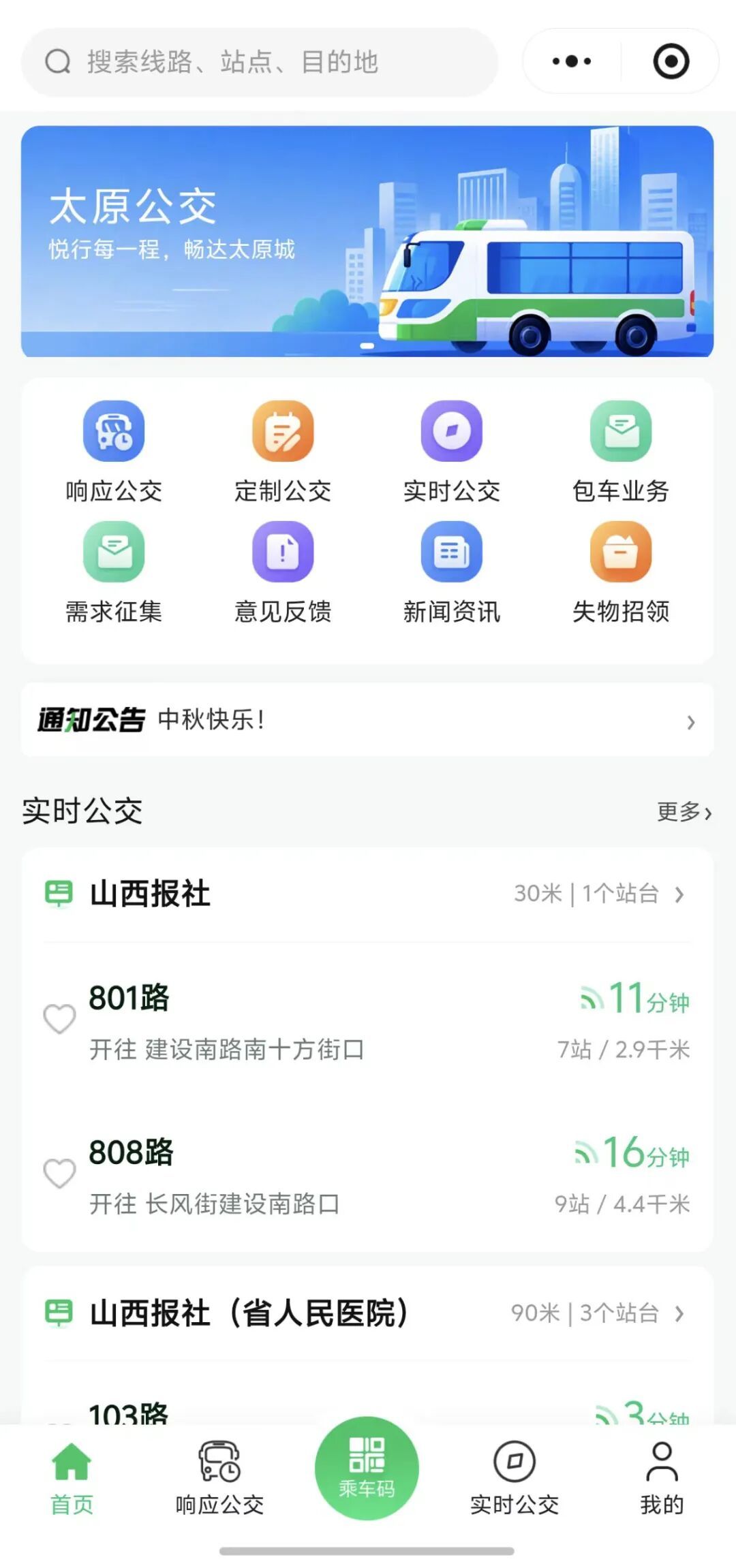Favorite the 801路 route with the heart
This screenshot has width=736, height=1568.
click(x=59, y=1019)
